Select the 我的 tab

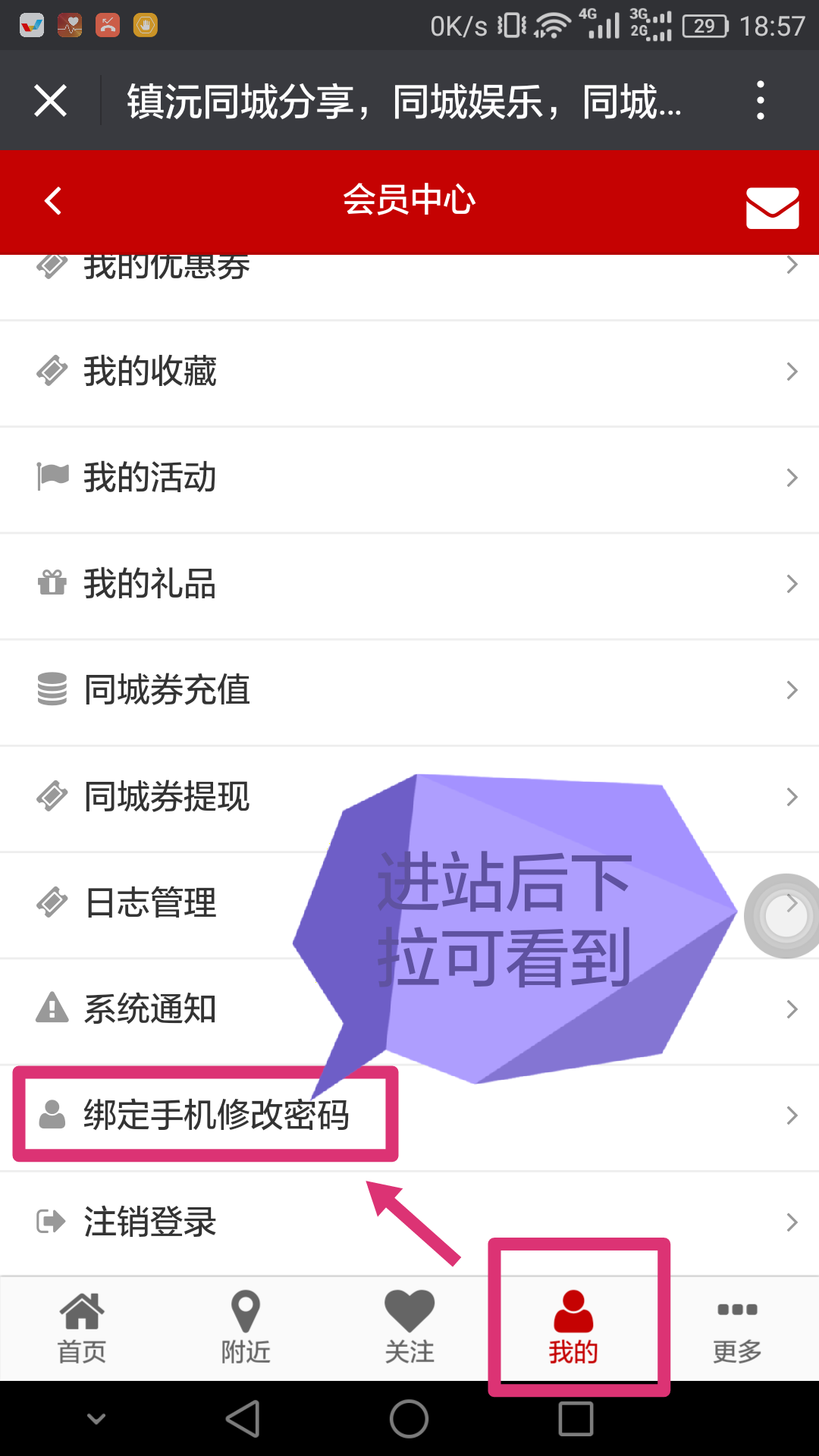(573, 1329)
